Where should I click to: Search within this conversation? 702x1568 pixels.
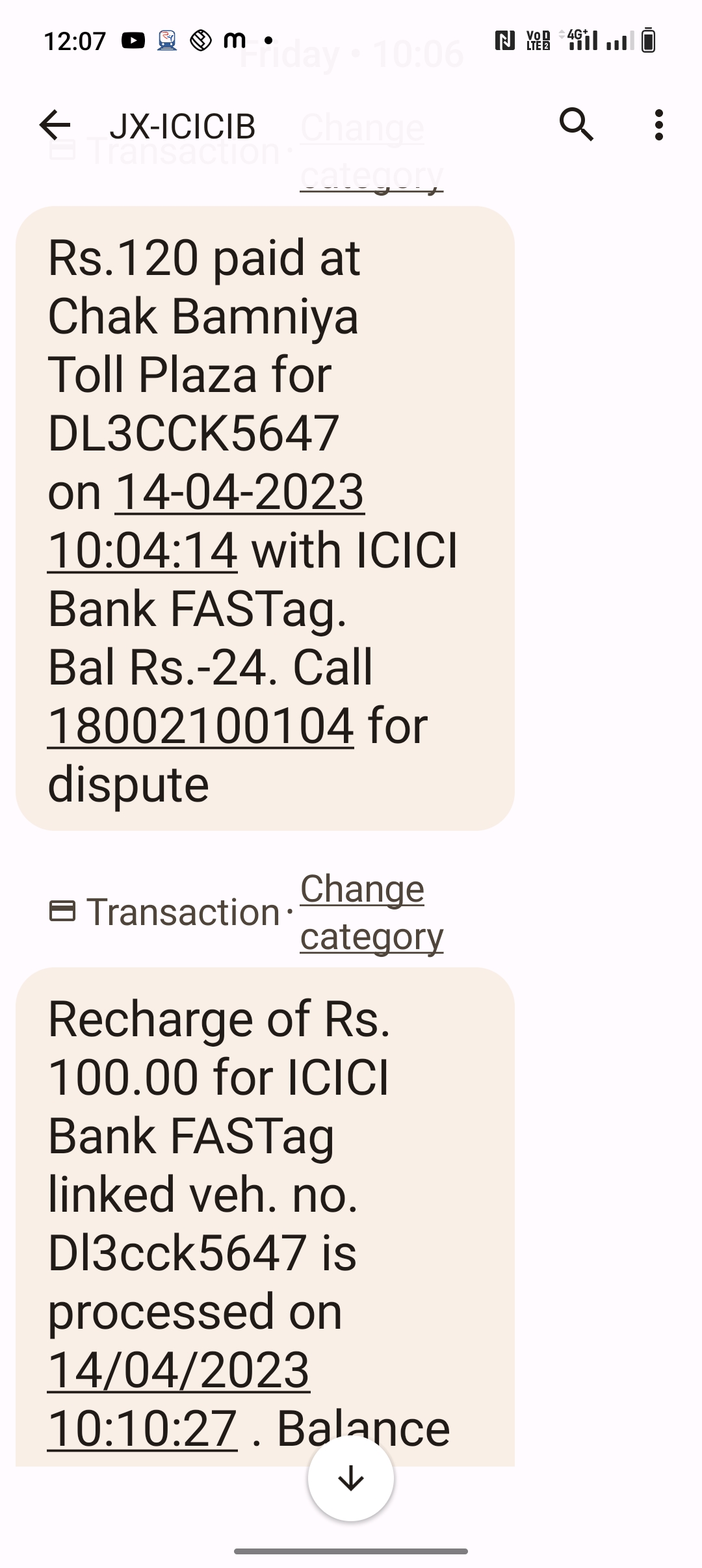tap(576, 125)
